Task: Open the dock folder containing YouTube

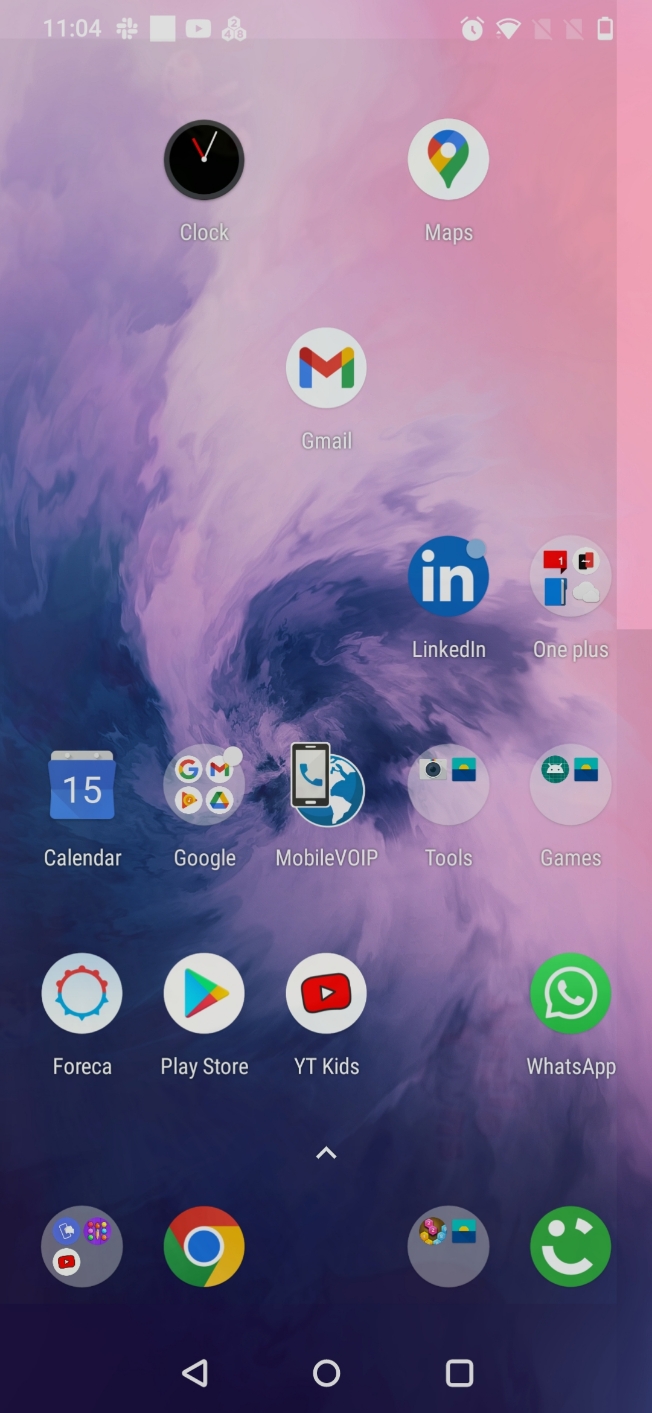Action: [82, 1246]
